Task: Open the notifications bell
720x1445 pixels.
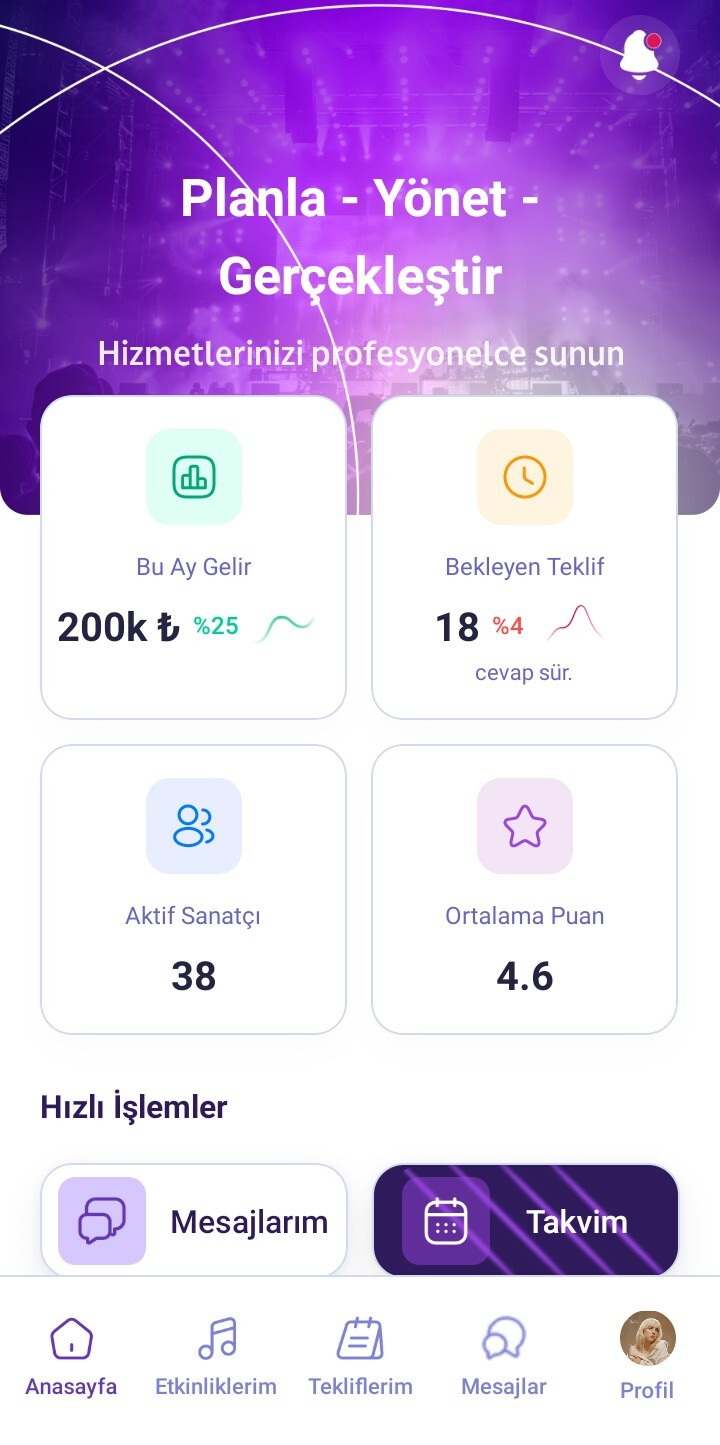Action: [x=640, y=55]
